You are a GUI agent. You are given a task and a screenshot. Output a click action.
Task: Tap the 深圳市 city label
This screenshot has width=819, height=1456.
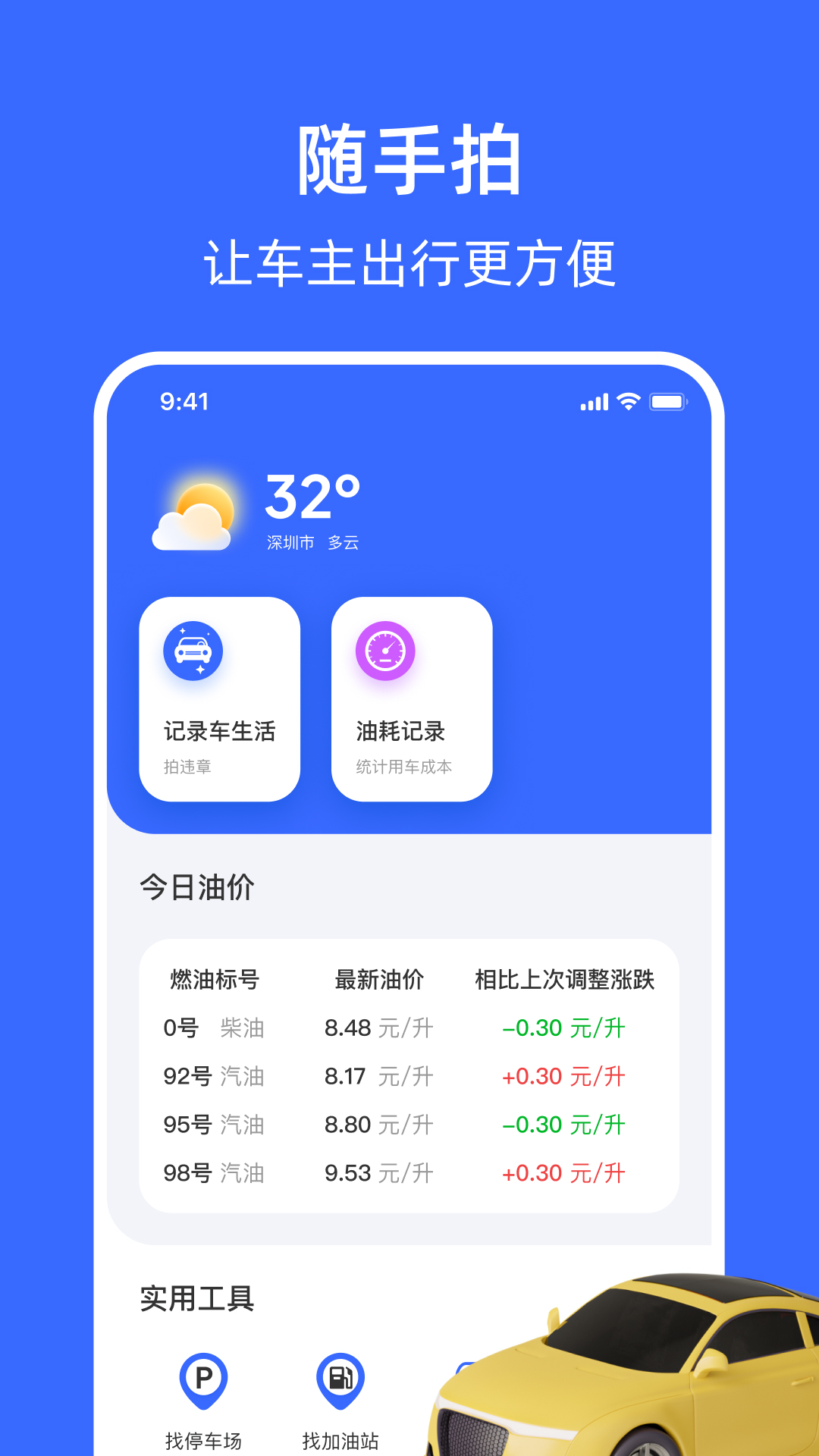pyautogui.click(x=292, y=543)
